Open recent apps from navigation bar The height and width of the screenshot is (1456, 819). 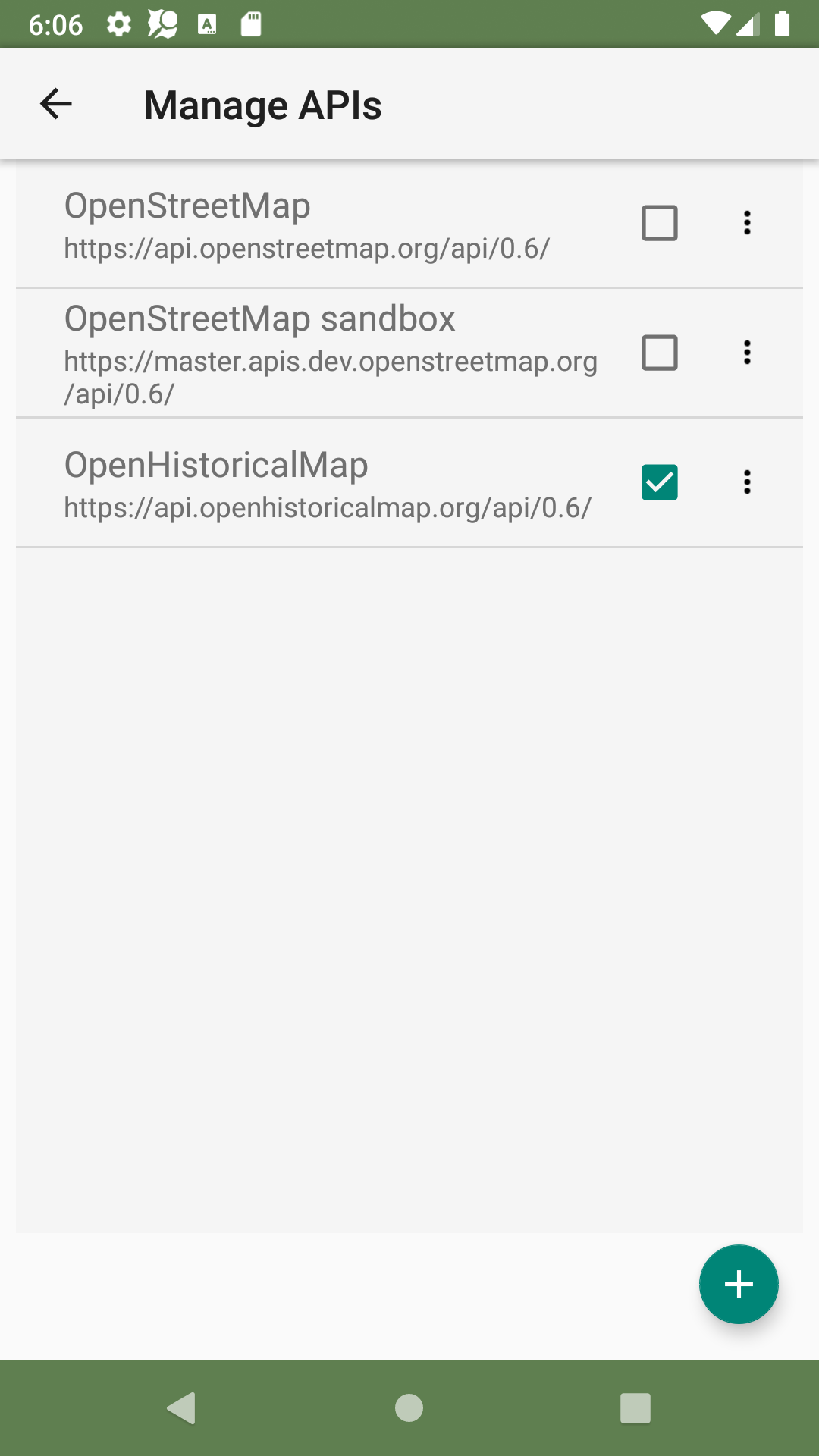pyautogui.click(x=635, y=1408)
